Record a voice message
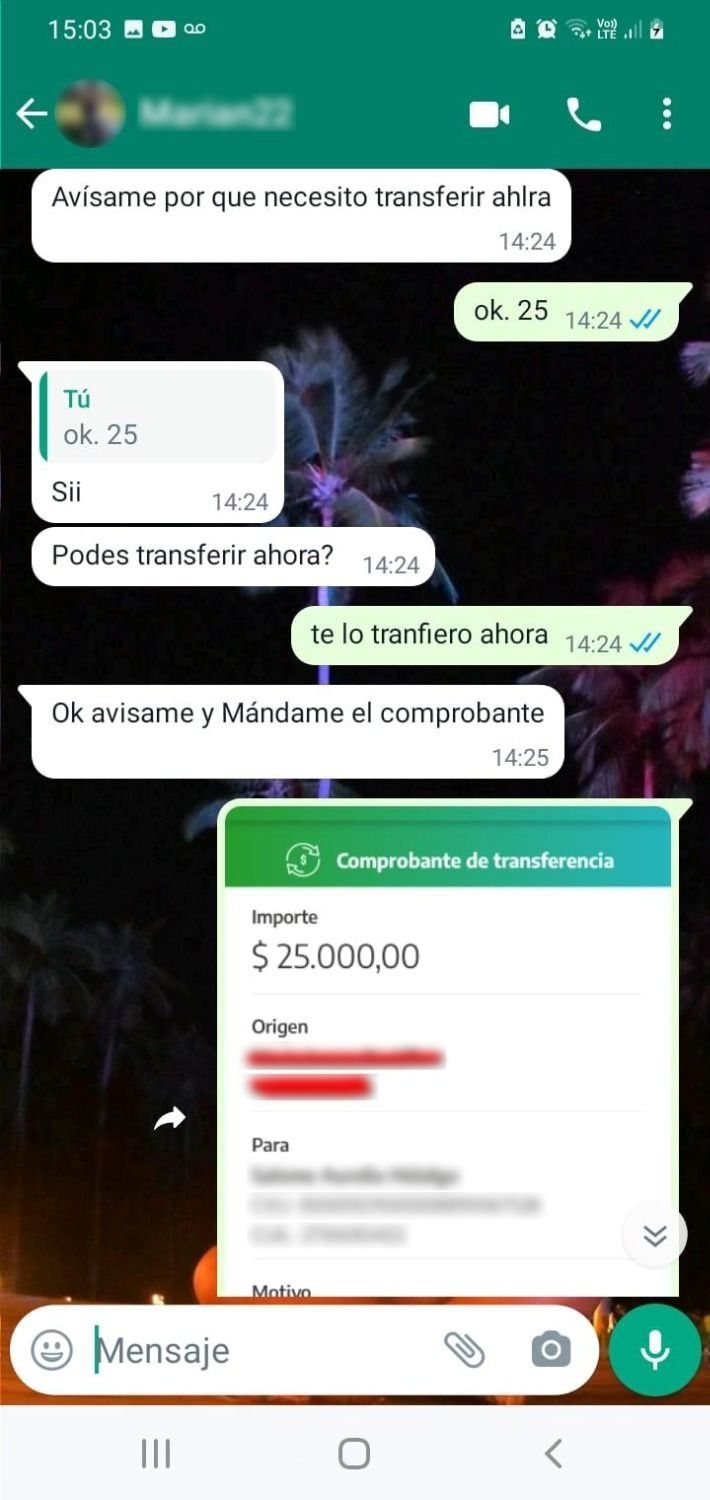Image resolution: width=710 pixels, height=1500 pixels. 655,1350
